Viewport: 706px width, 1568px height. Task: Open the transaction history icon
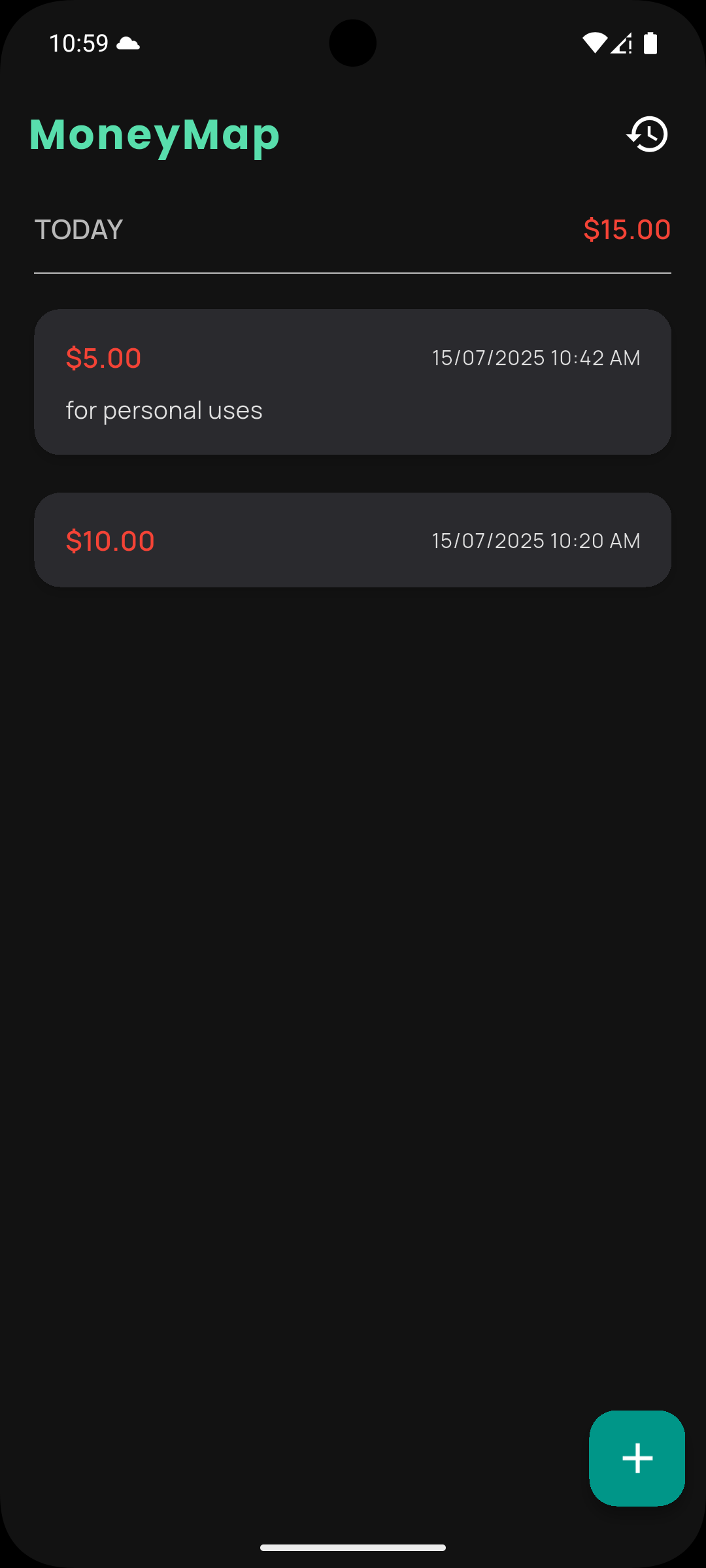coord(647,135)
